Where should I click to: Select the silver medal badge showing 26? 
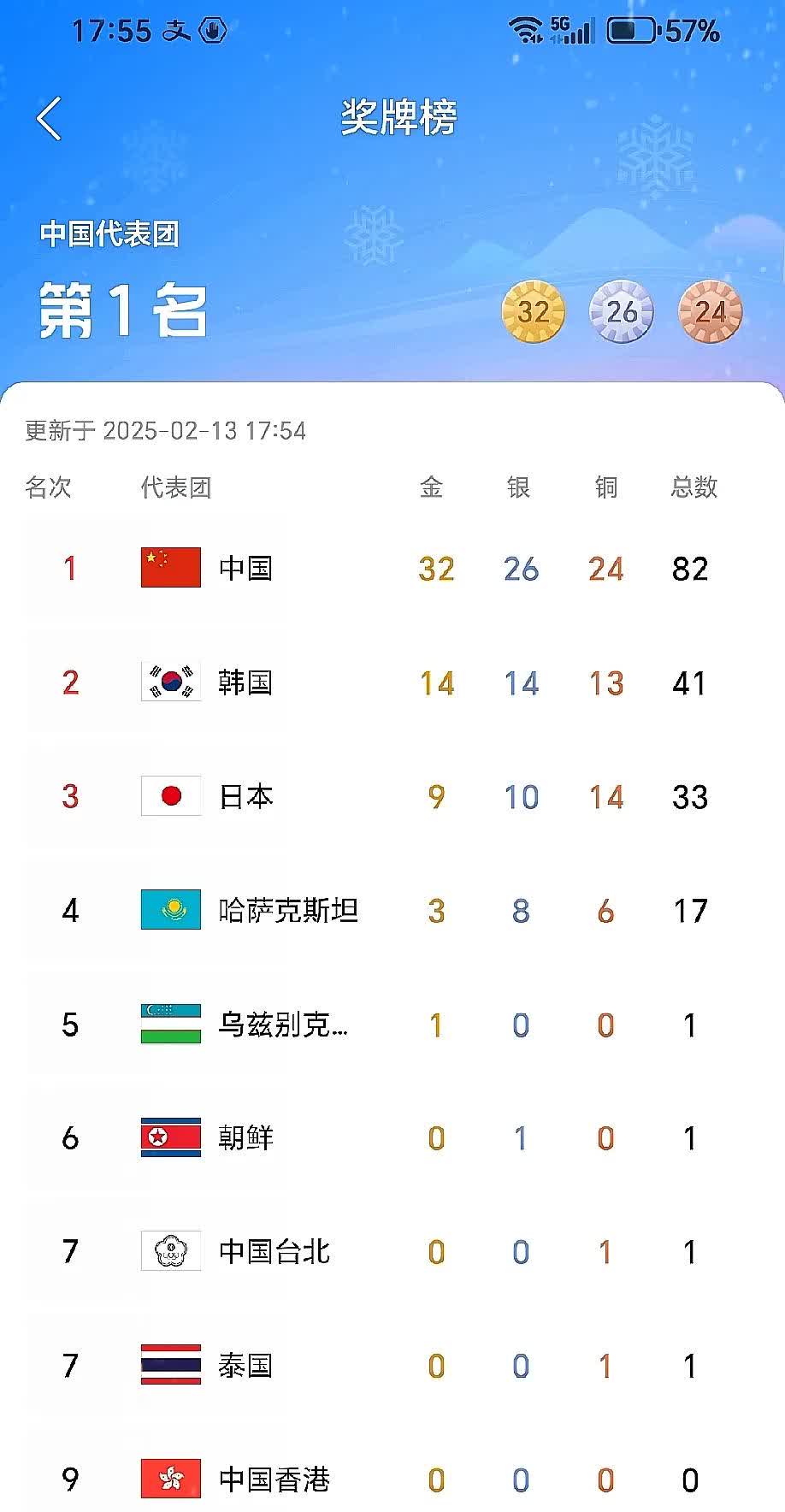[x=622, y=312]
